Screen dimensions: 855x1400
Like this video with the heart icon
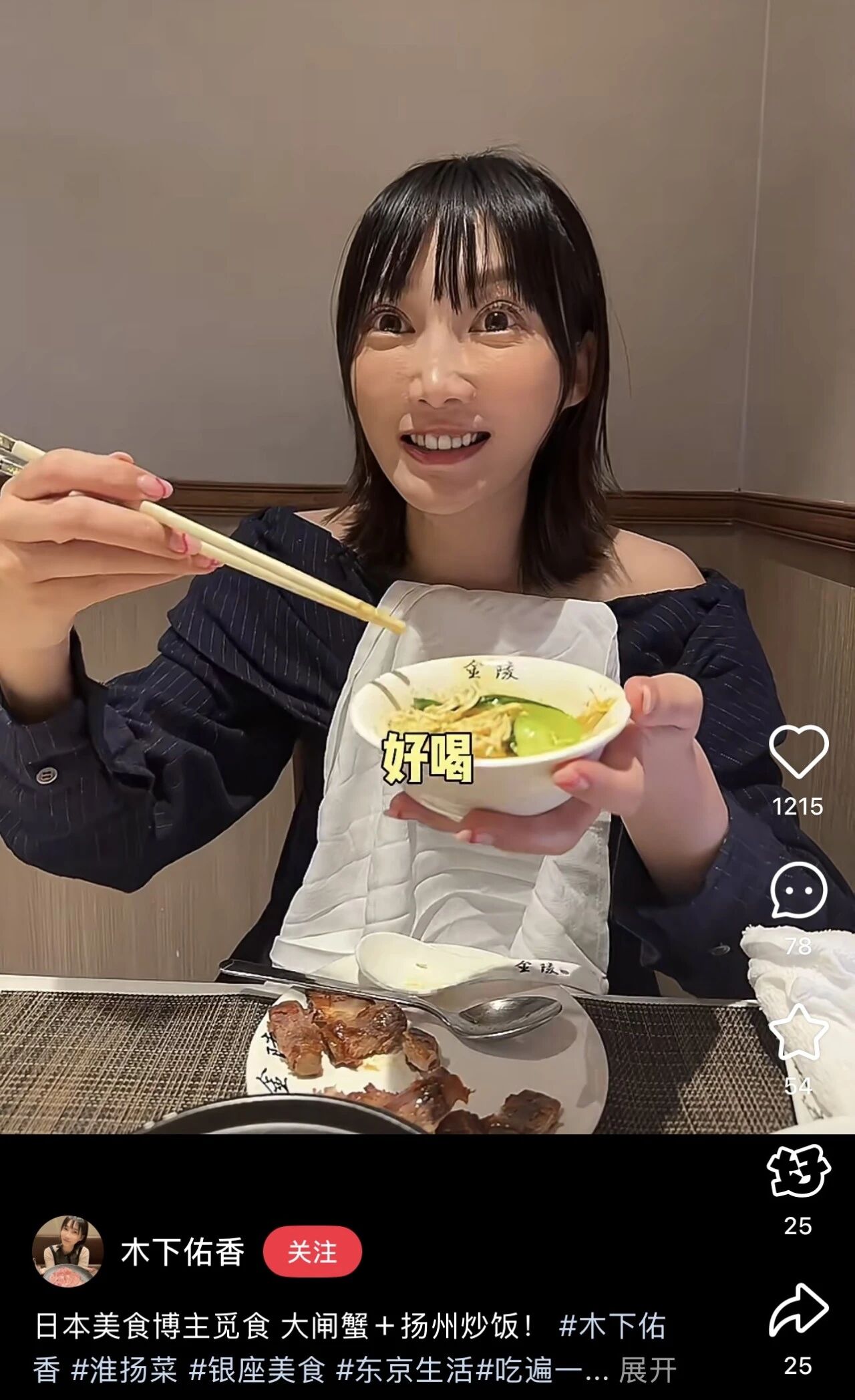coord(798,752)
